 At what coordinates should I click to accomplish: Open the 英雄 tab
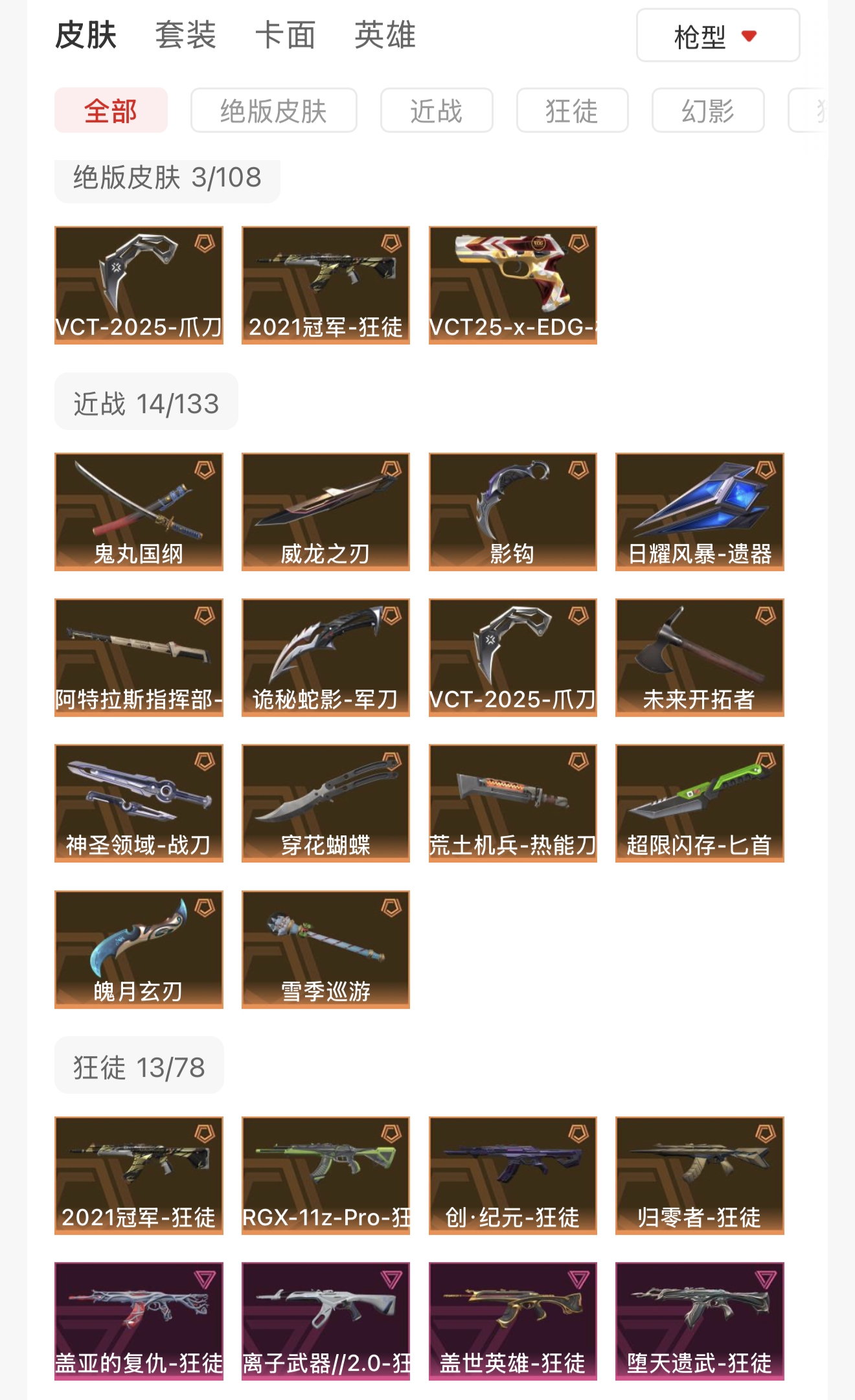point(385,35)
